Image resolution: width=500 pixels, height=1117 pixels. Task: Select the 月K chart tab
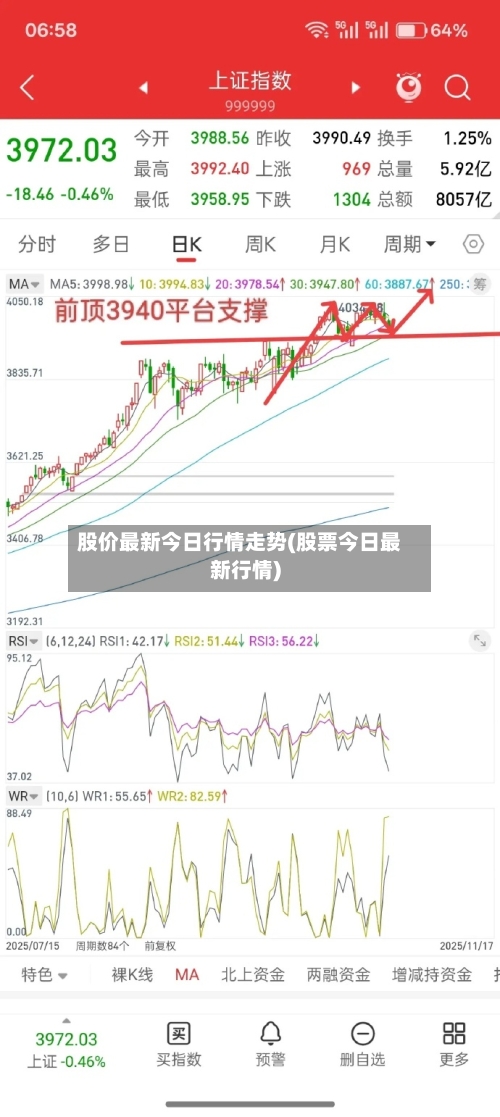pos(334,245)
